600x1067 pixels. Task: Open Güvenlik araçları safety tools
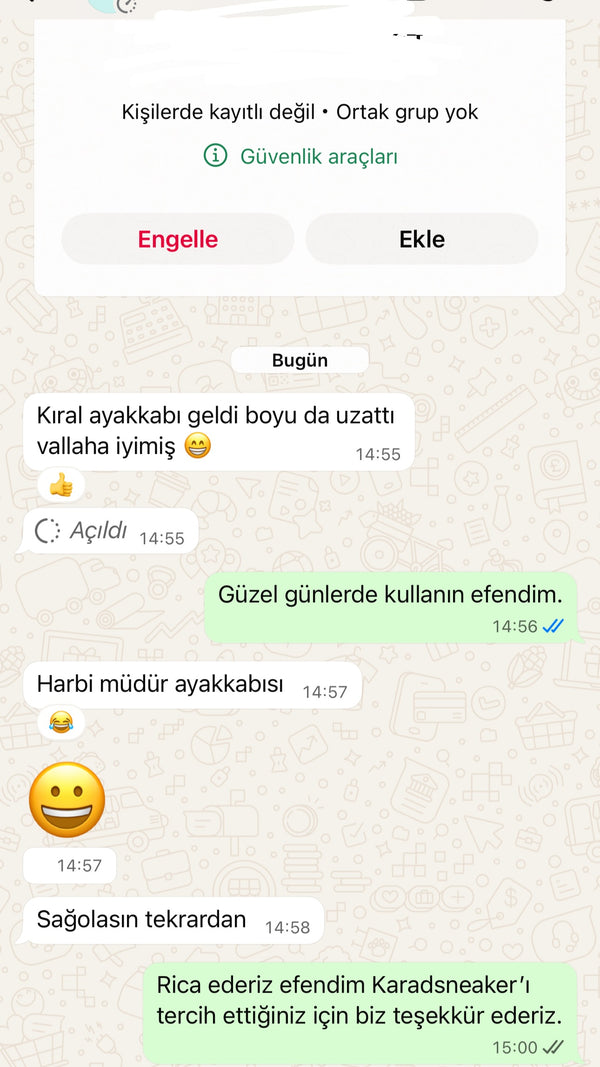pyautogui.click(x=301, y=156)
